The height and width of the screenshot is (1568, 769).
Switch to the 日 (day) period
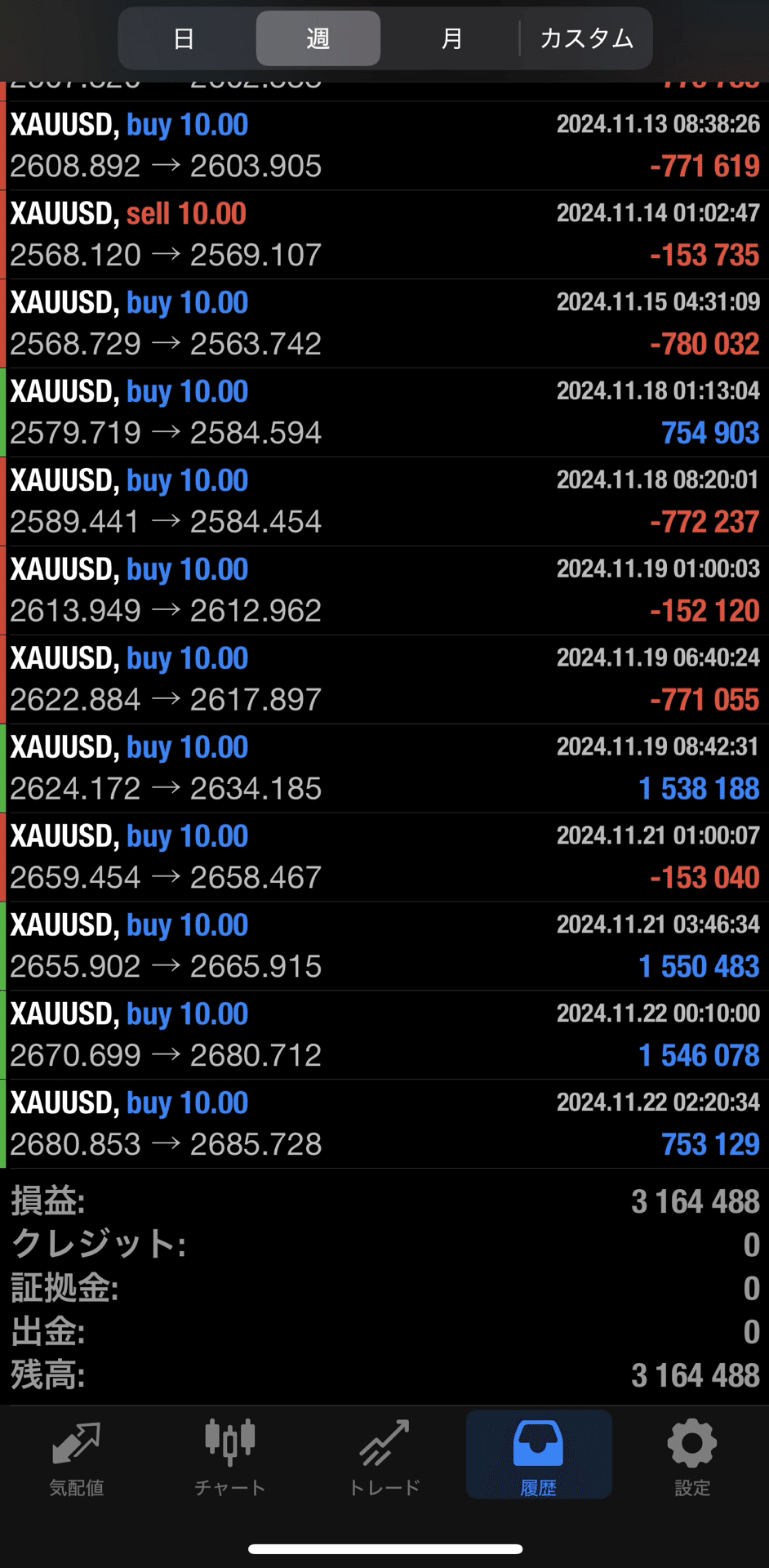point(184,38)
